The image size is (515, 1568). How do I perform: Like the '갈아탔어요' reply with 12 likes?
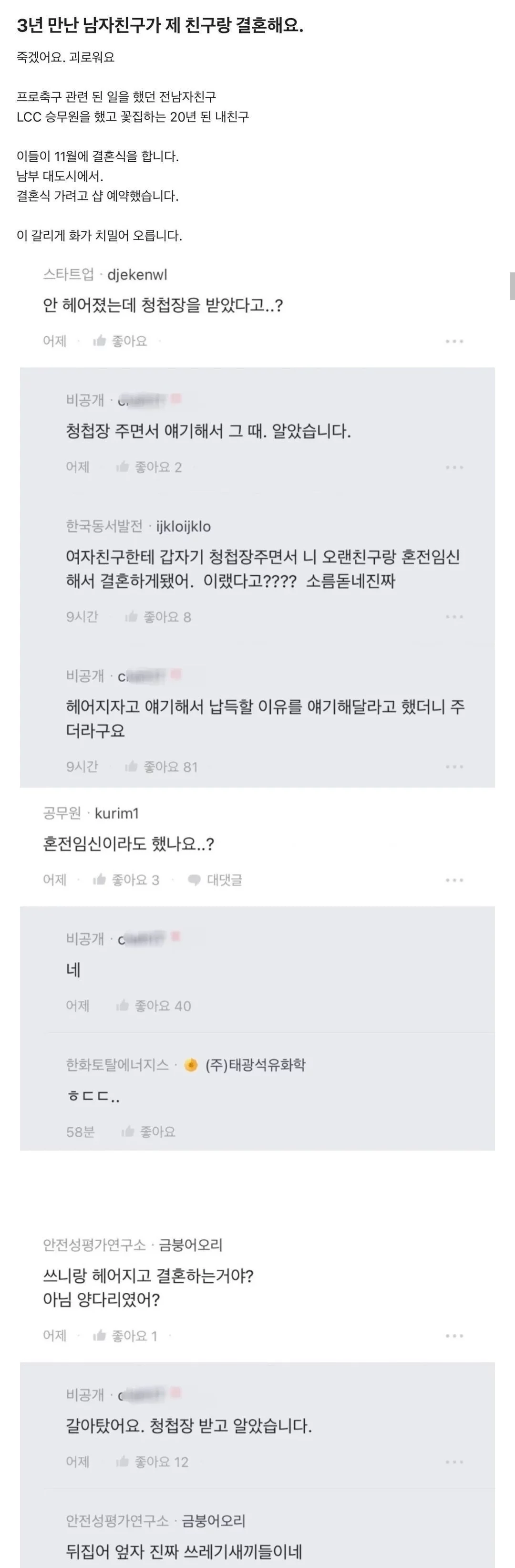(x=152, y=1462)
